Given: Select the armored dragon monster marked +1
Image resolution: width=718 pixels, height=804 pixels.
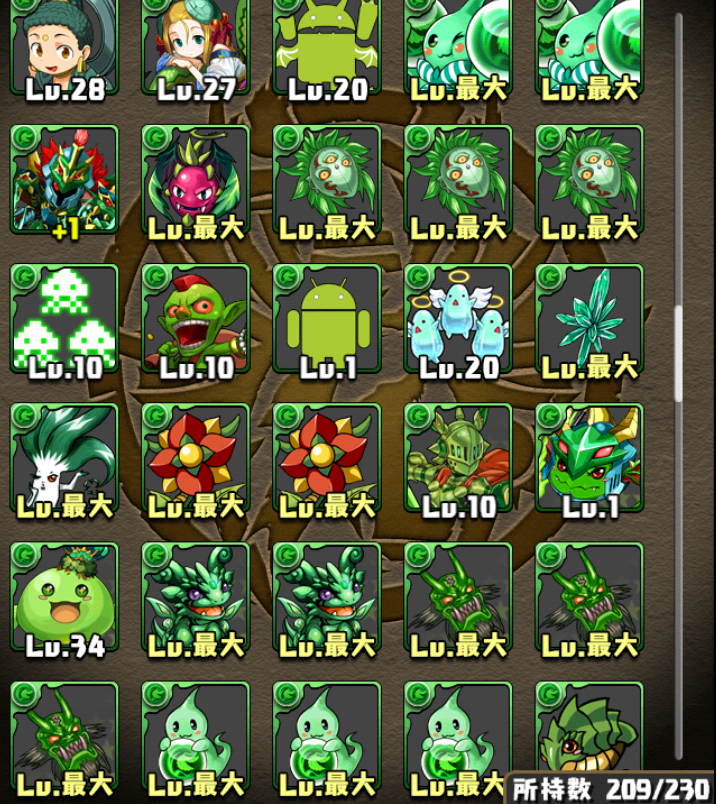Looking at the screenshot, I should click(x=64, y=180).
